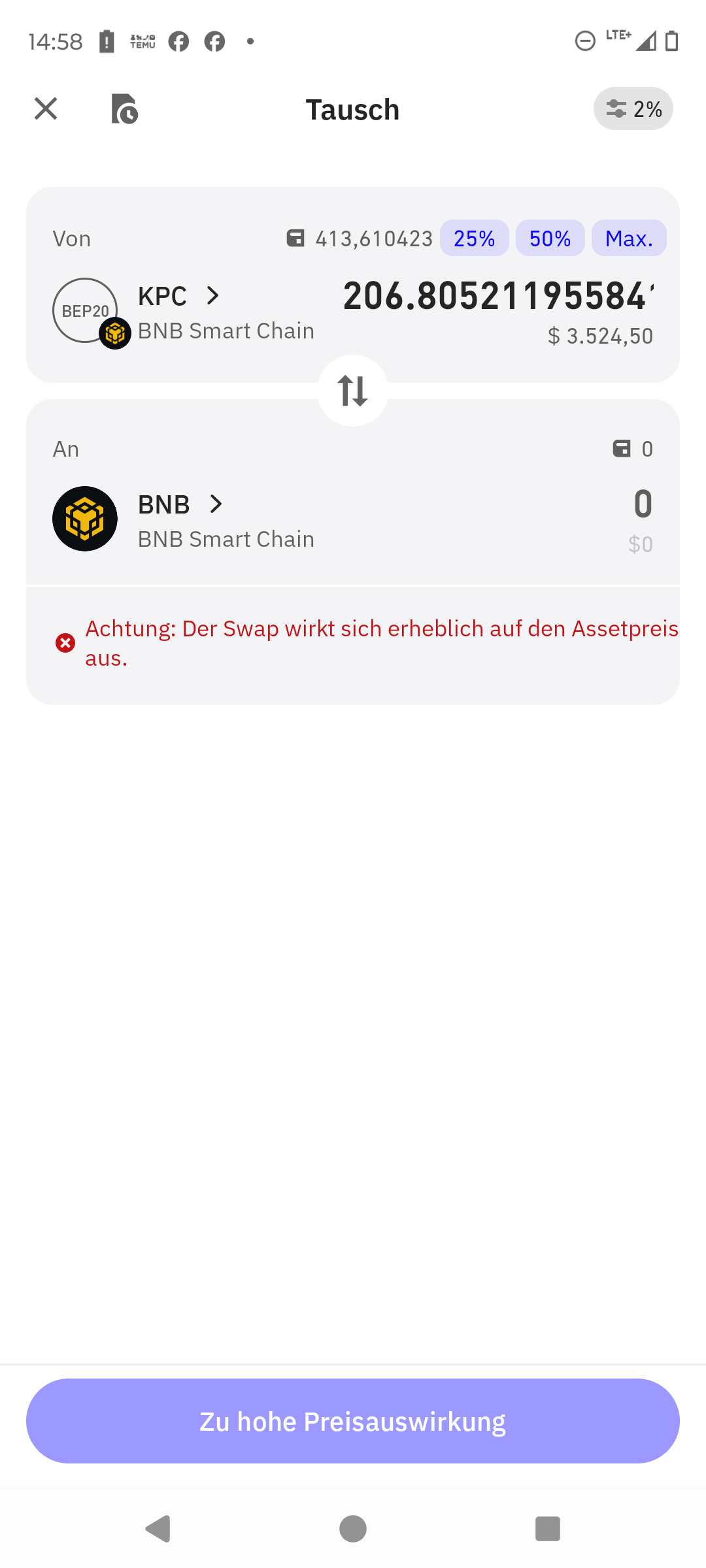This screenshot has width=706, height=1568.
Task: Select 25% of the KPC balance
Action: [474, 238]
